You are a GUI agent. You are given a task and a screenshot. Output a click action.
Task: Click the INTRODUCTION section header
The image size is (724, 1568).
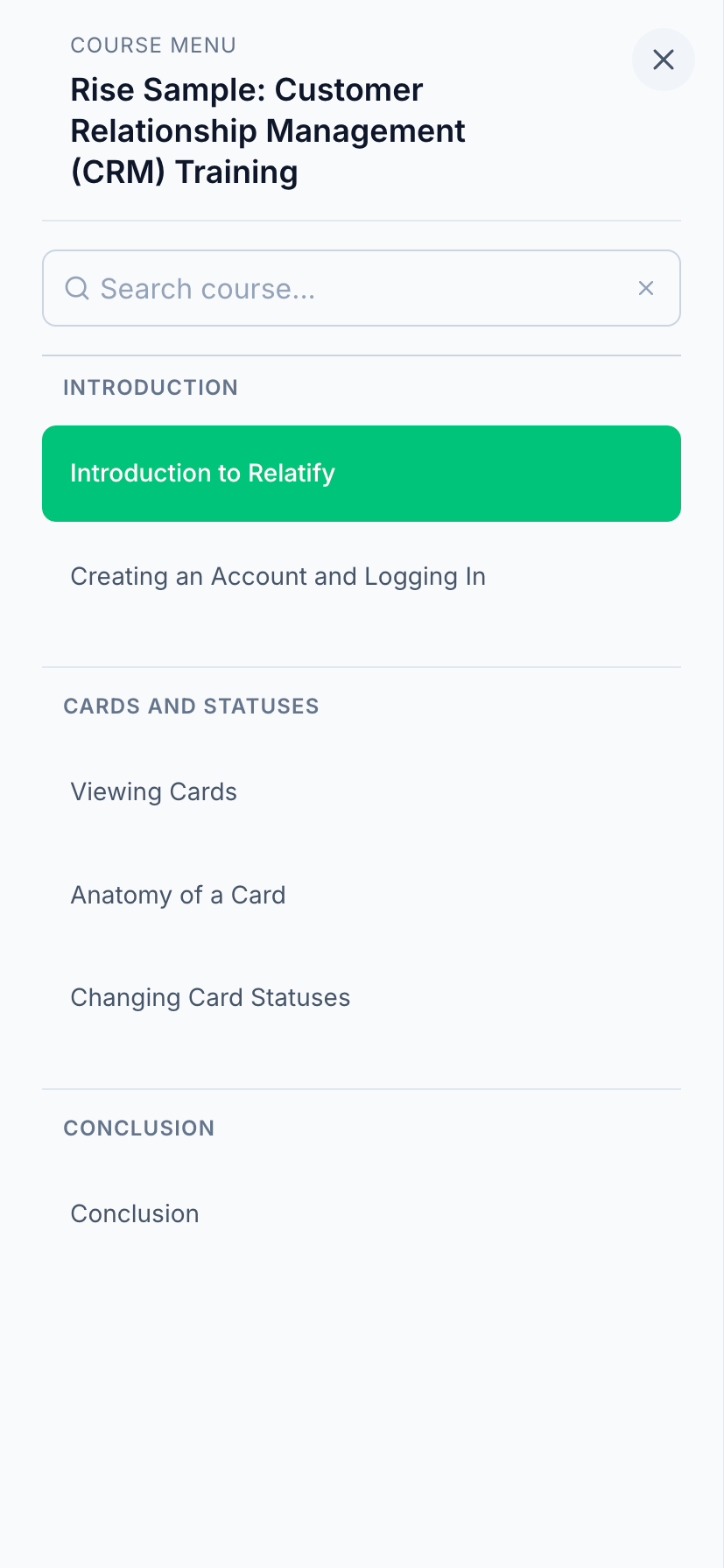(150, 387)
